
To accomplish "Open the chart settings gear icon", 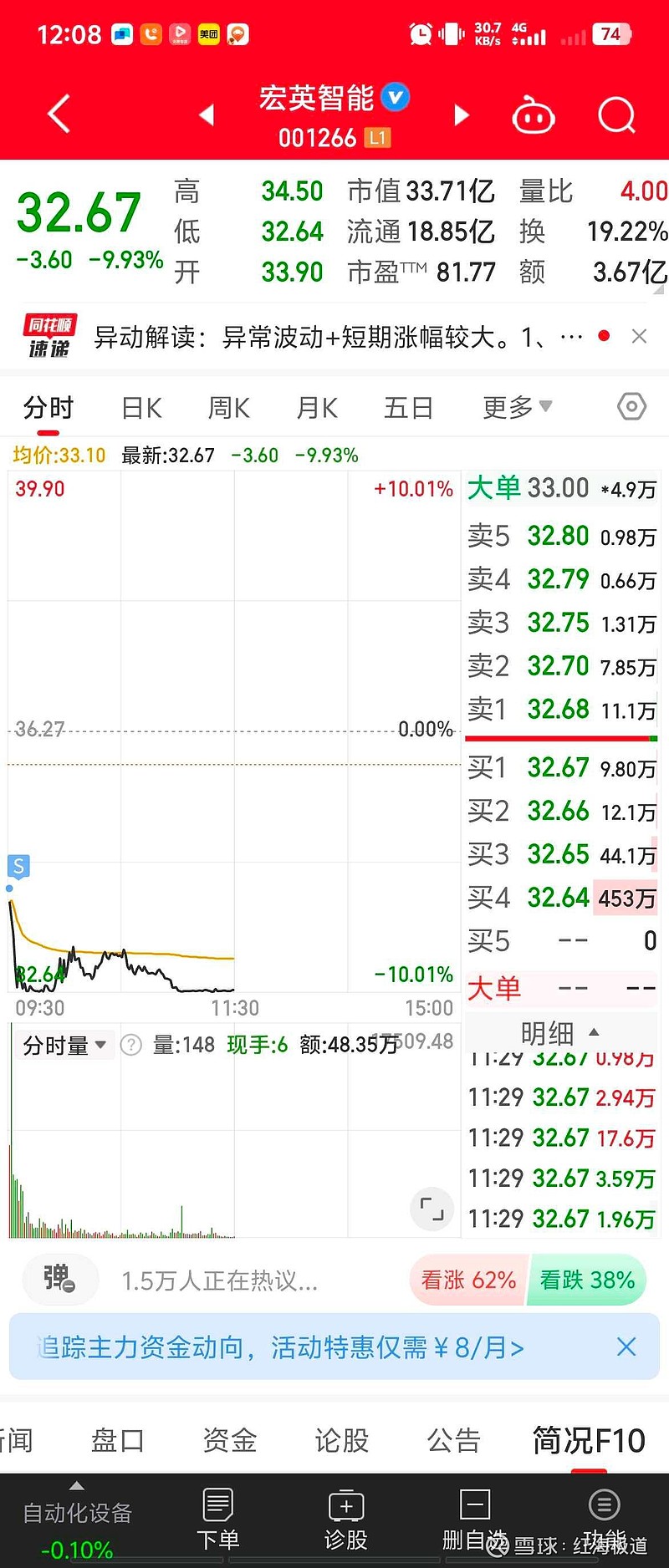I will 631,406.
